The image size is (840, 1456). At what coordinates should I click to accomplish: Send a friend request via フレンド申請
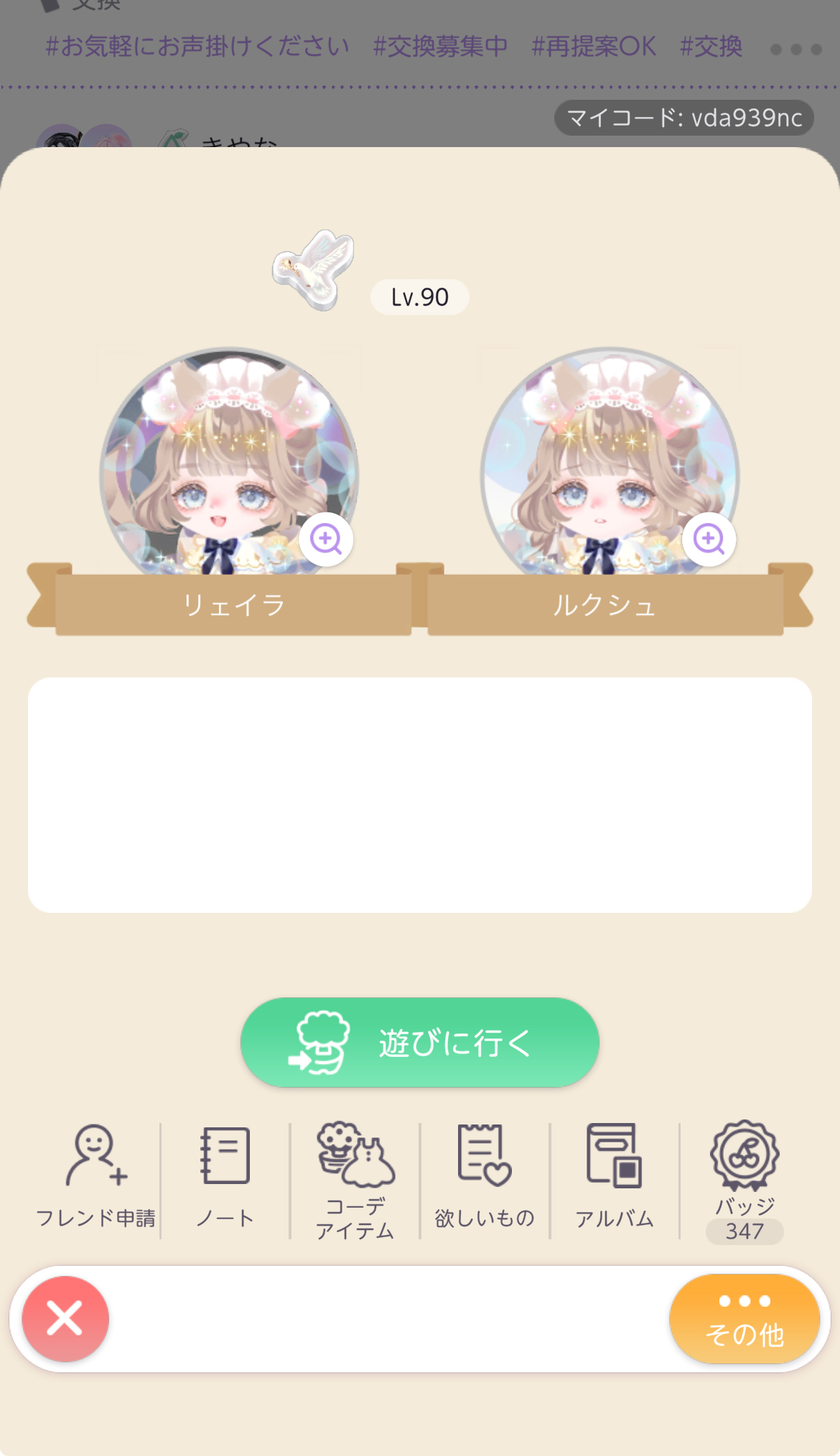click(x=95, y=1177)
